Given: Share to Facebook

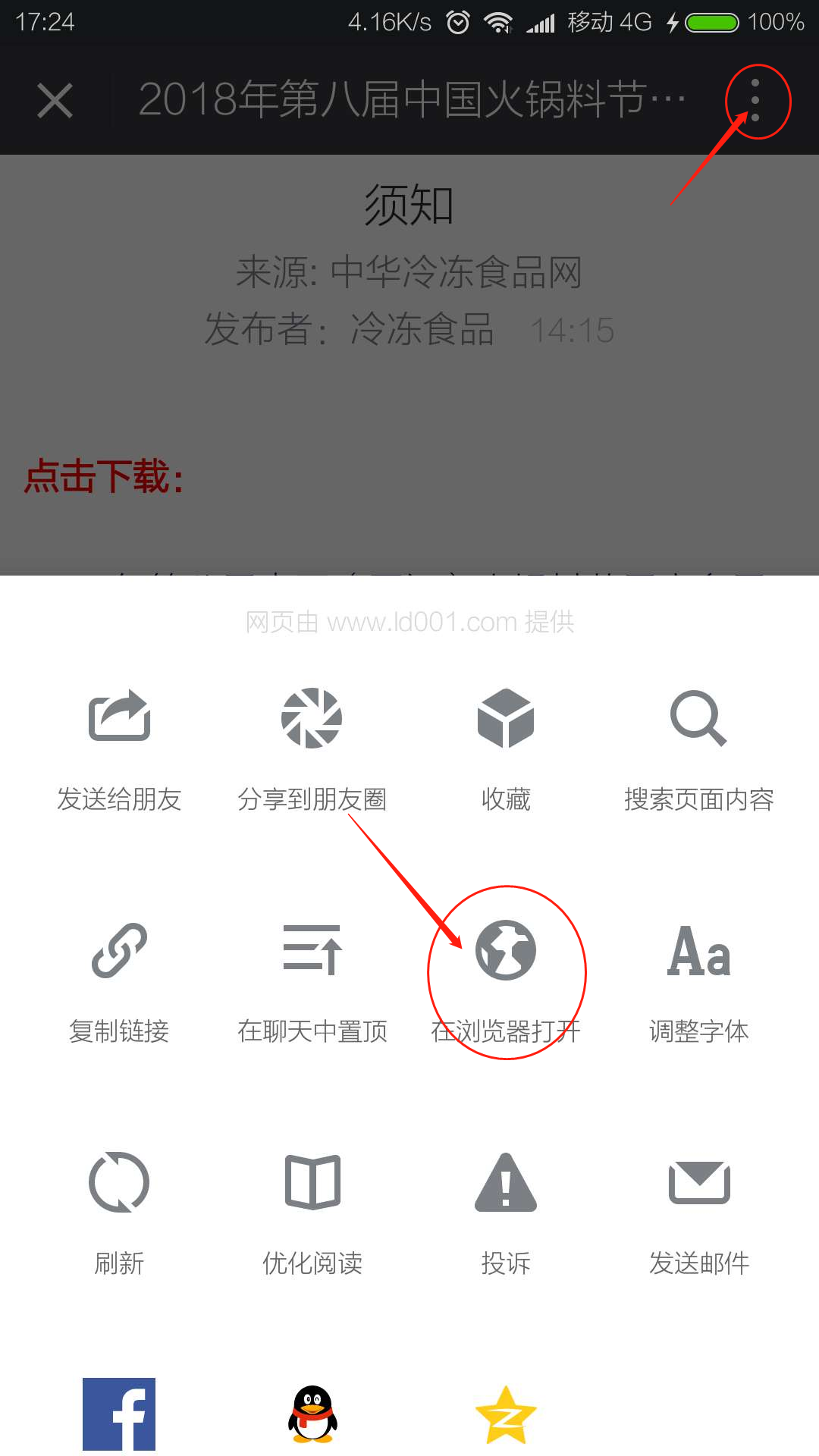Looking at the screenshot, I should click(119, 1414).
